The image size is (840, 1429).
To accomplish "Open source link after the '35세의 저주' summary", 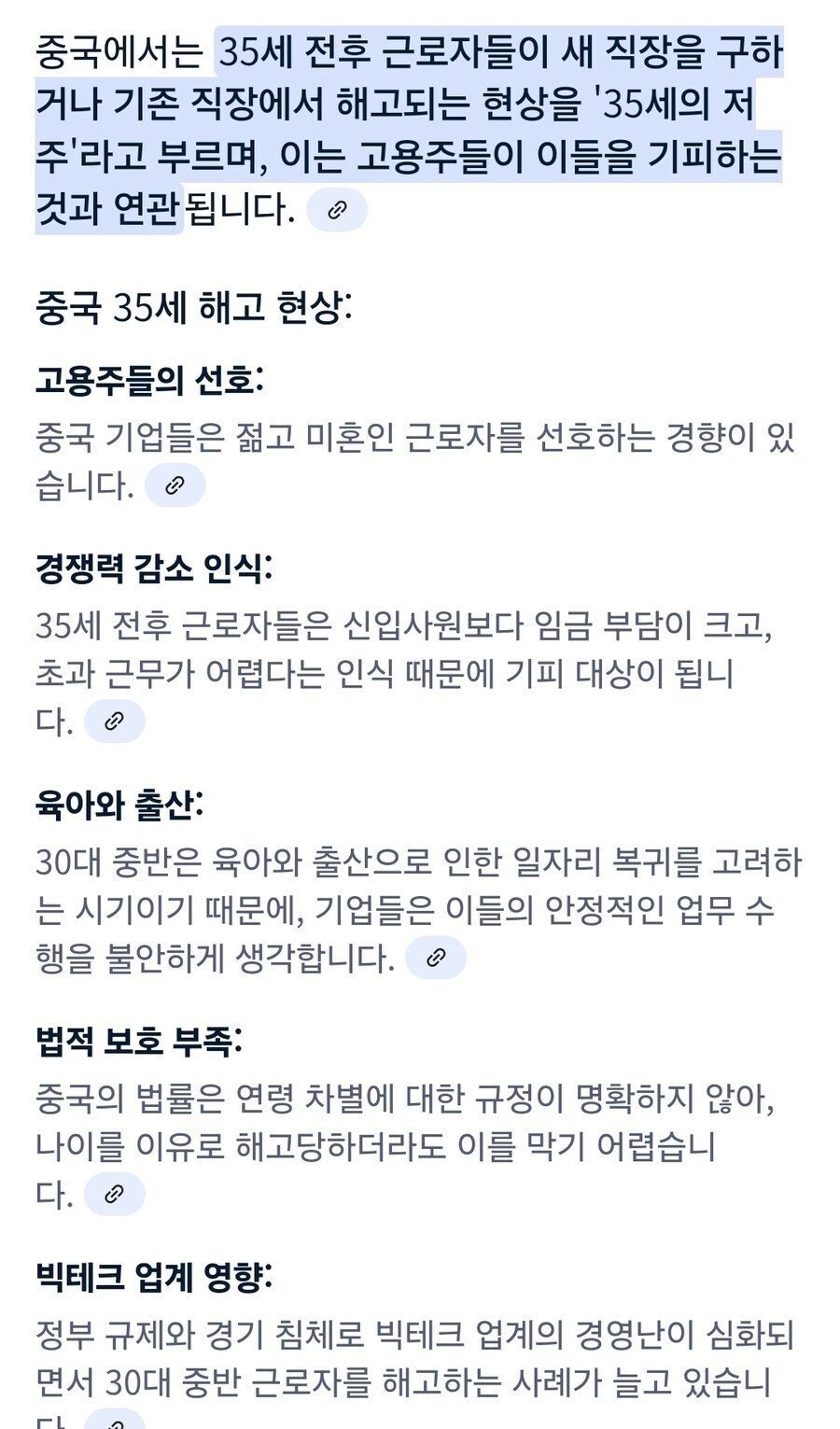I will pos(337,210).
